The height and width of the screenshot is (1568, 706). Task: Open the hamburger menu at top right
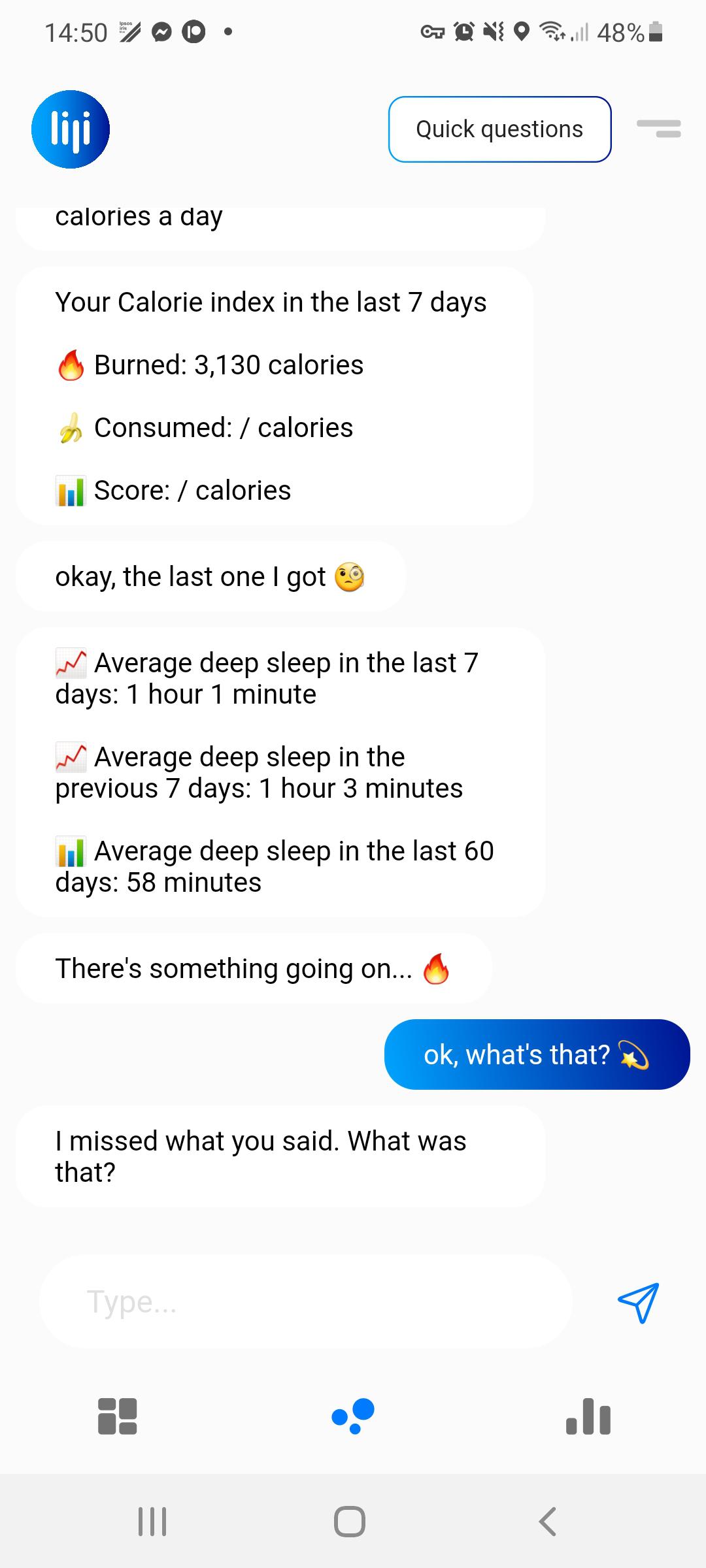pyautogui.click(x=659, y=129)
